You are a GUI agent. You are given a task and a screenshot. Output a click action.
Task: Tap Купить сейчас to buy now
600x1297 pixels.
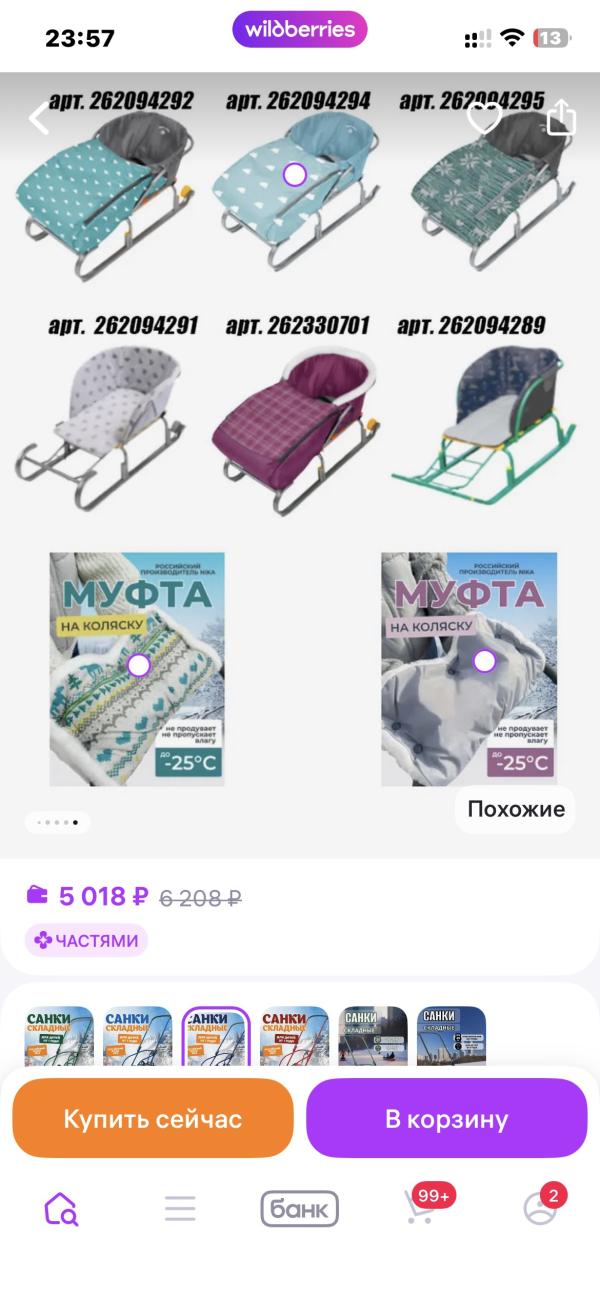tap(153, 1118)
